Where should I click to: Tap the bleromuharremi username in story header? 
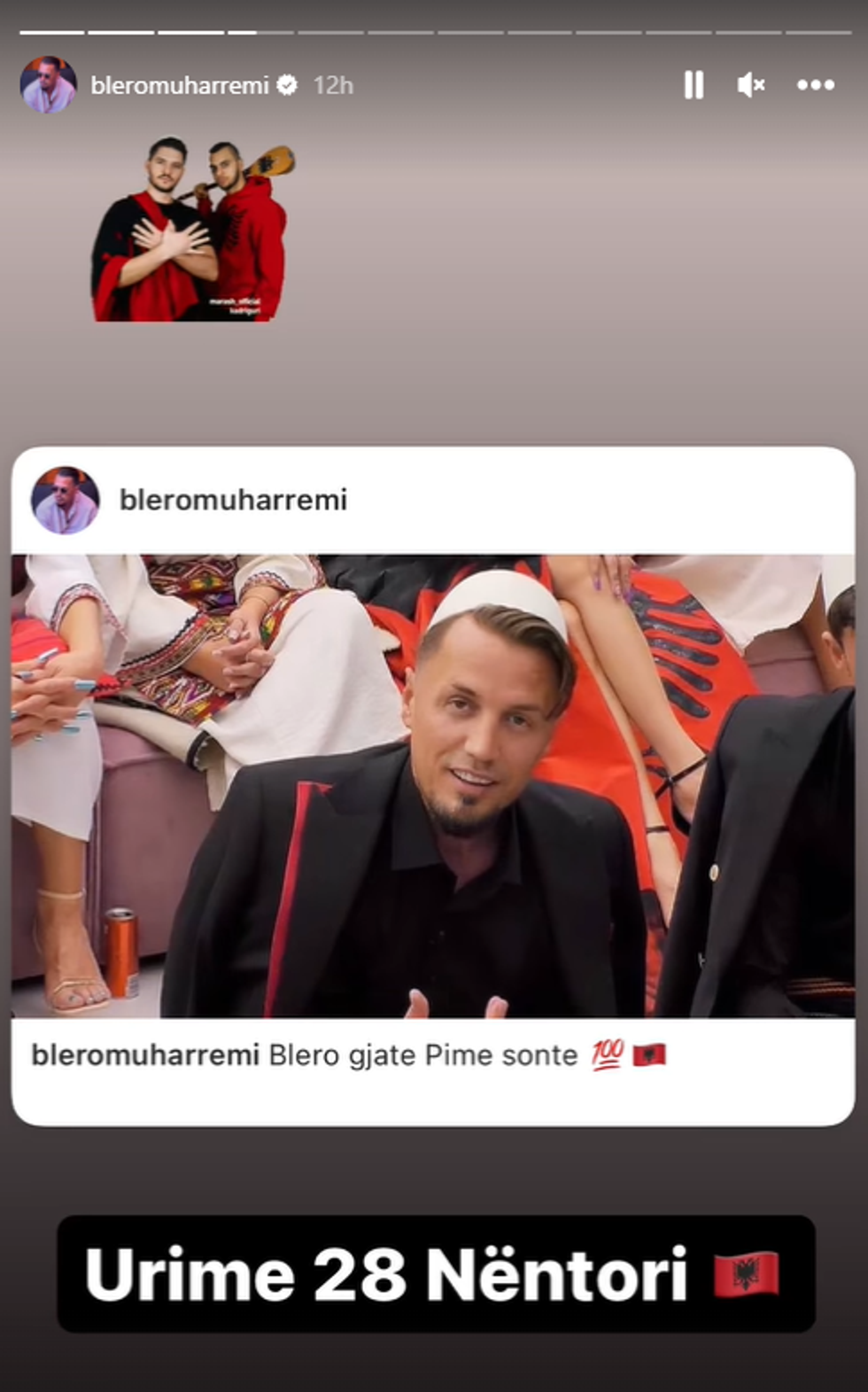180,85
